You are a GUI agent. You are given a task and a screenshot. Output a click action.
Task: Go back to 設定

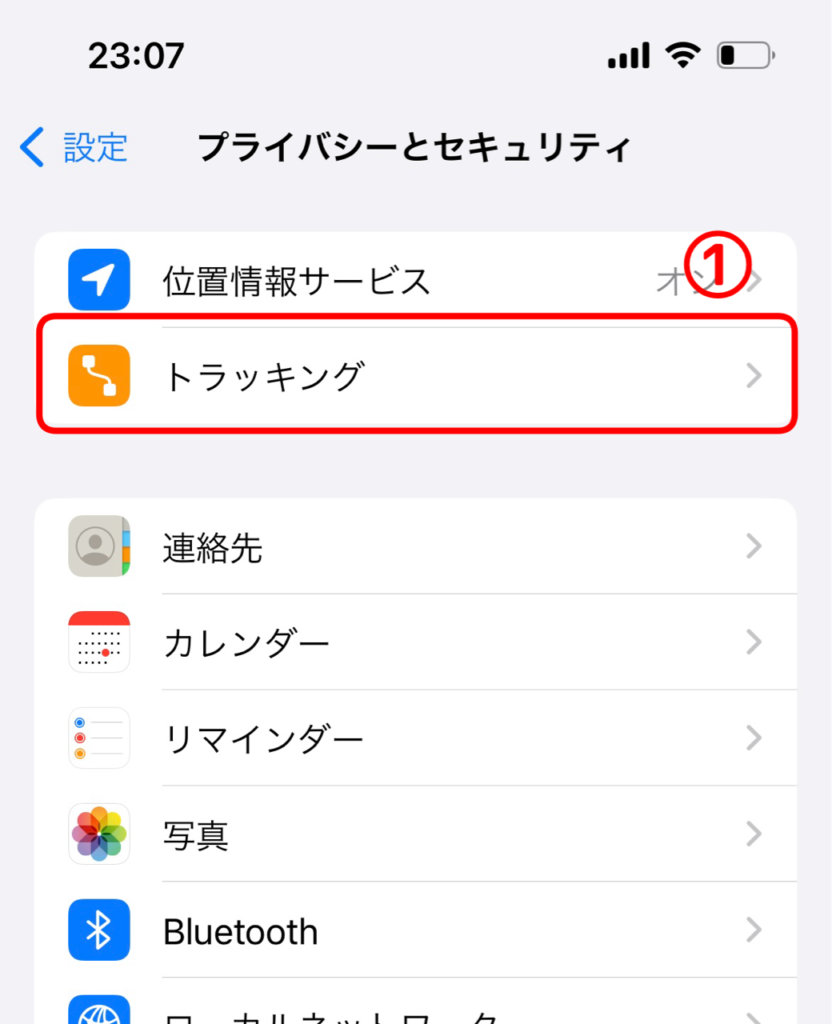(74, 147)
